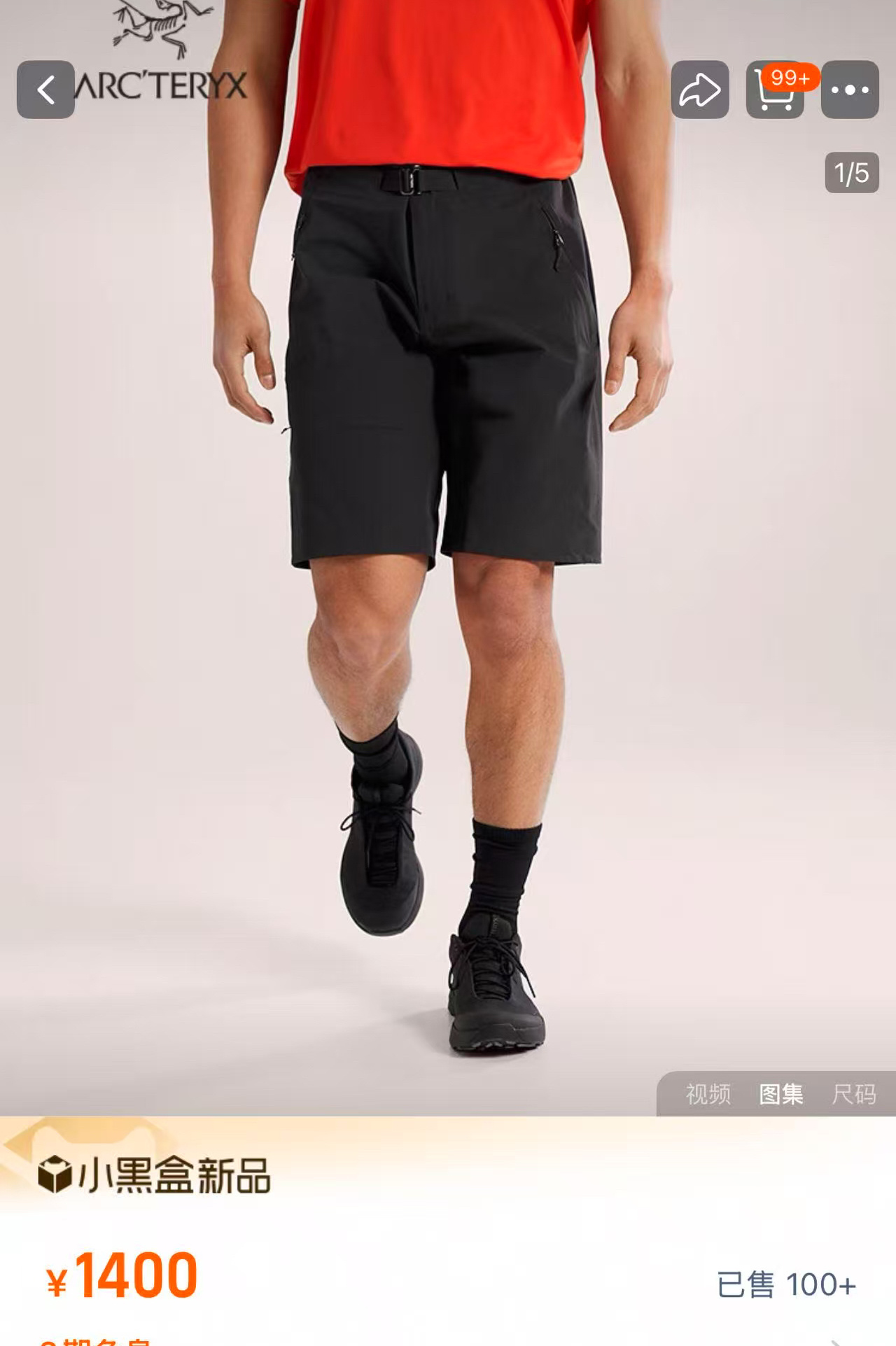Switch to the 视频 tab
This screenshot has height=1346, width=896.
pos(708,1093)
